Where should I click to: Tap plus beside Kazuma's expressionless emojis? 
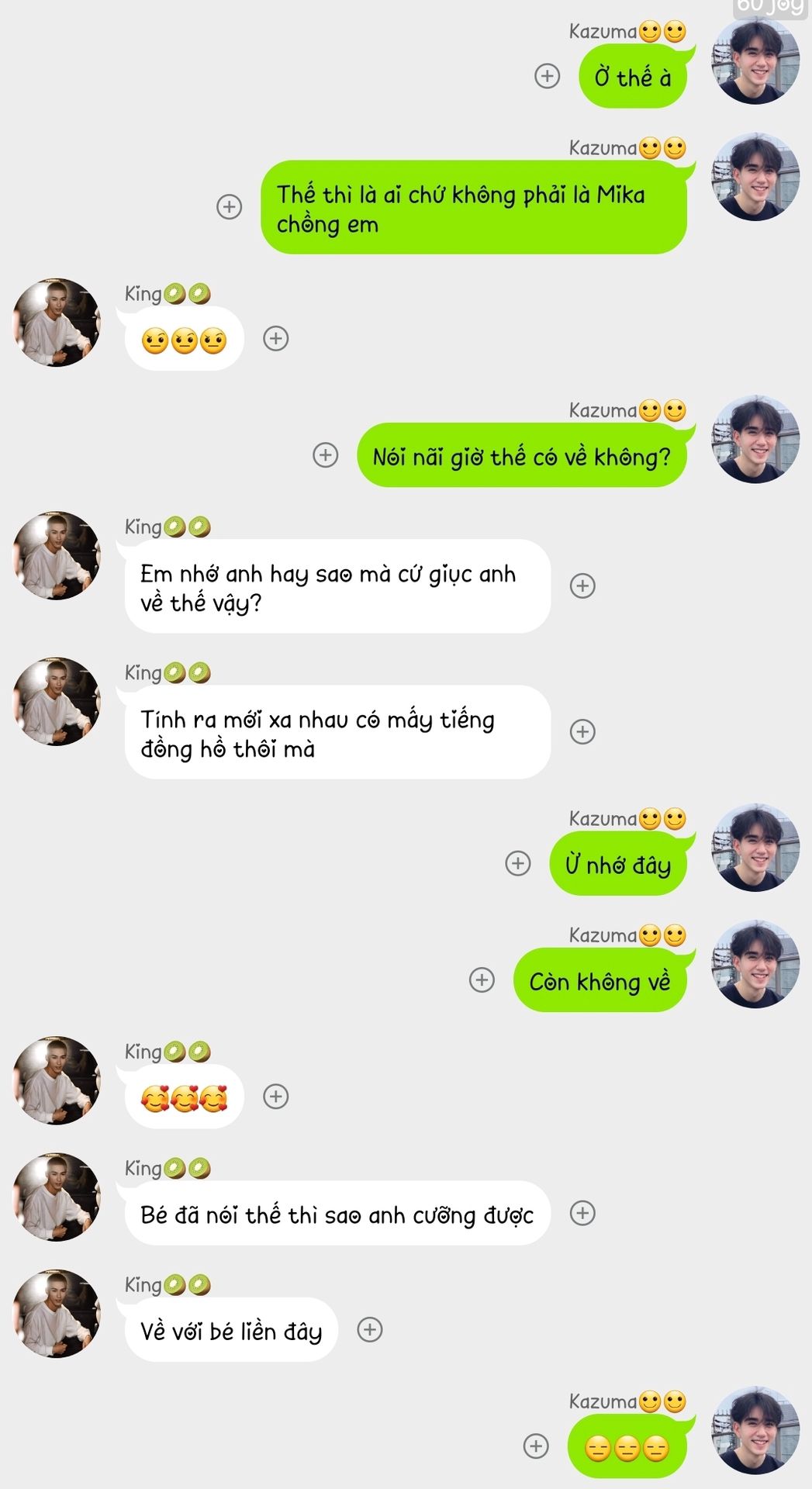[536, 1446]
